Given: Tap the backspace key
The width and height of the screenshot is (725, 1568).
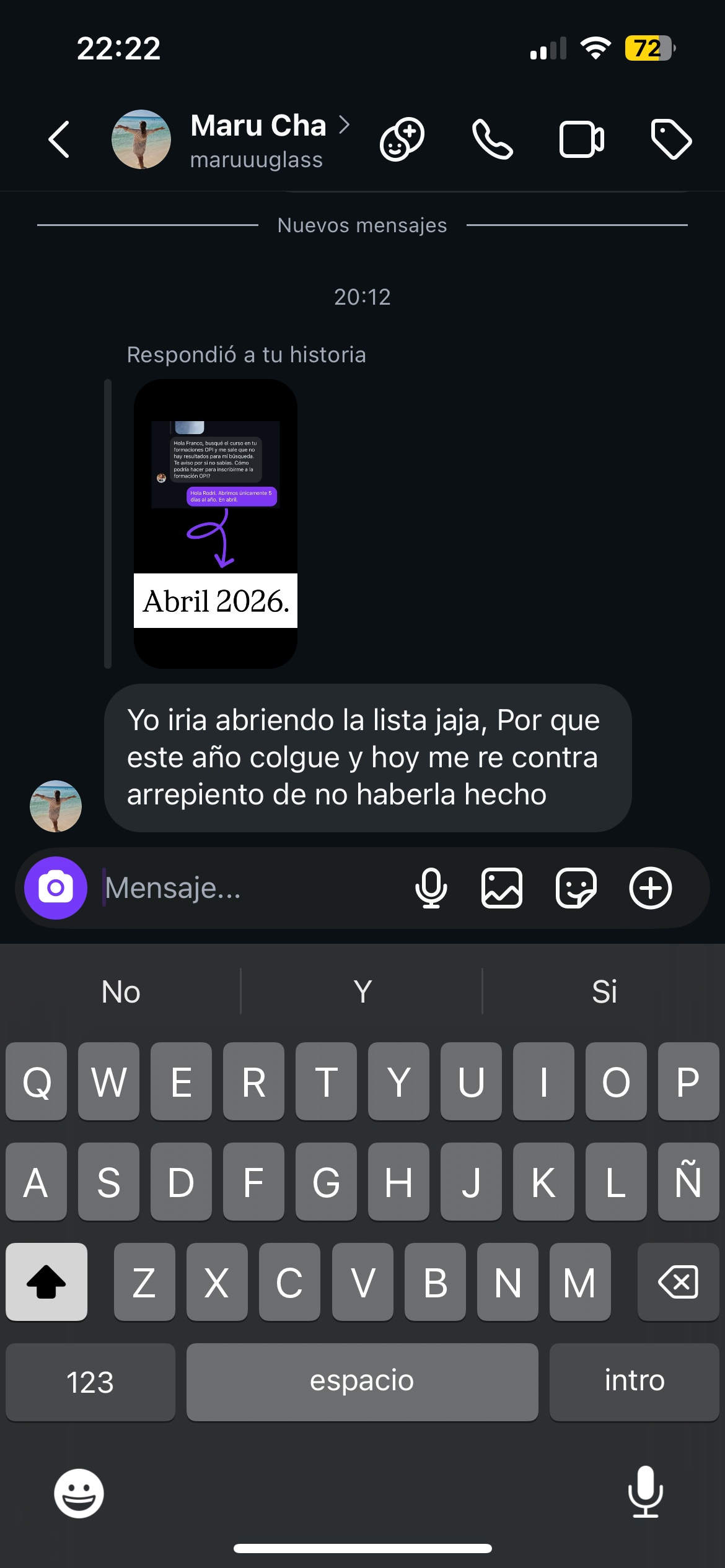Looking at the screenshot, I should pos(678,1282).
